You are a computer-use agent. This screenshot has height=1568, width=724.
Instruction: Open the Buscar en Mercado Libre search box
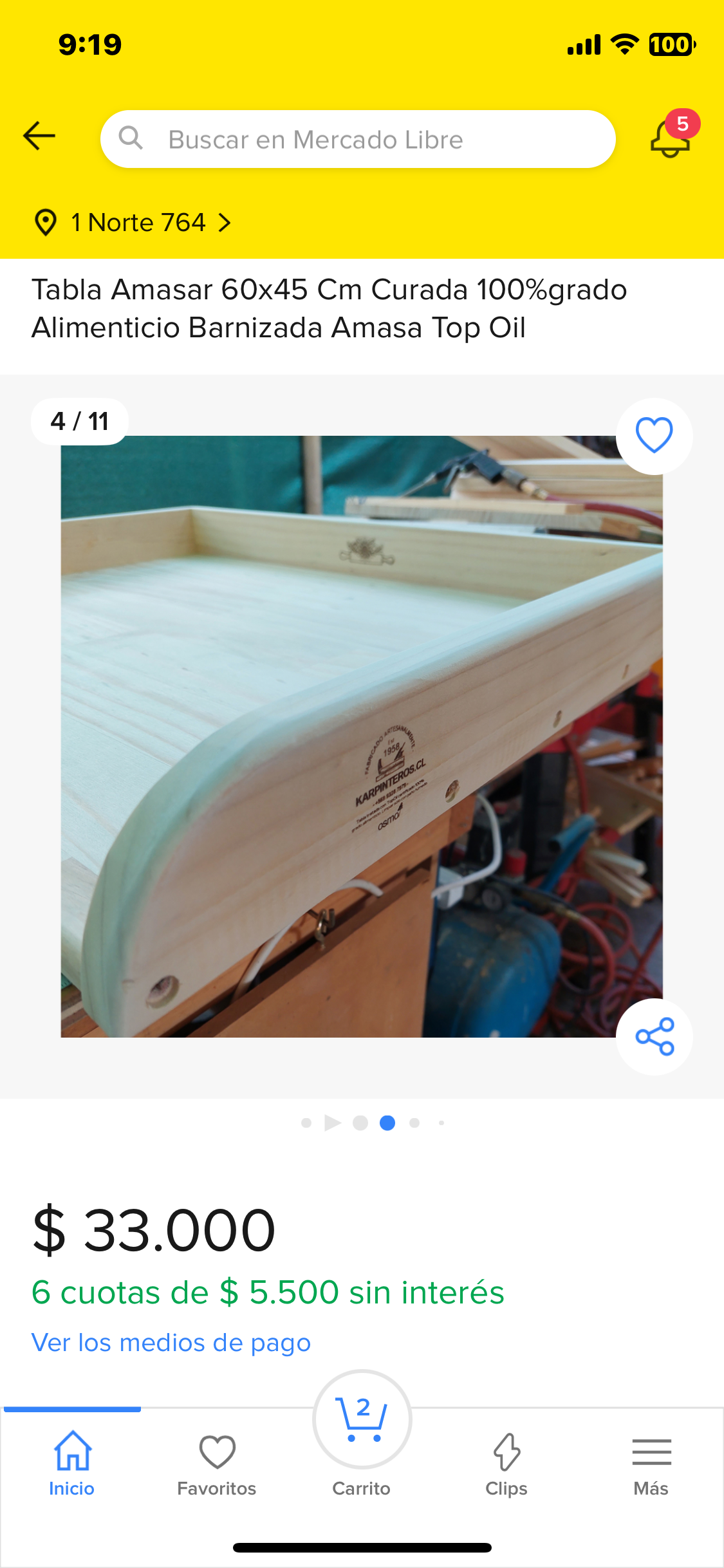358,140
